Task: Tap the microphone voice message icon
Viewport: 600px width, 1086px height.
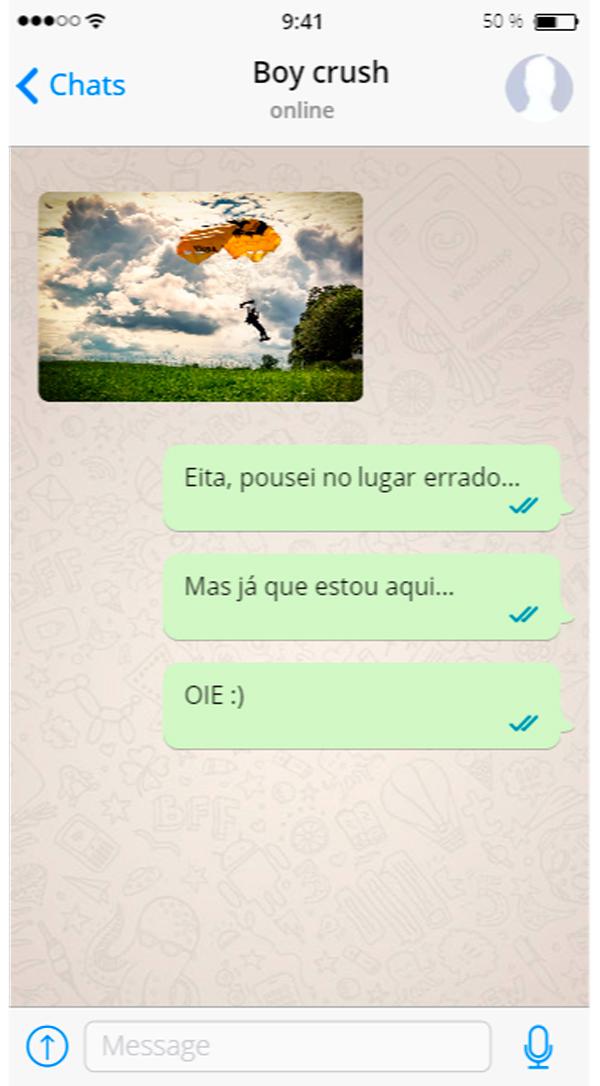Action: click(538, 1046)
